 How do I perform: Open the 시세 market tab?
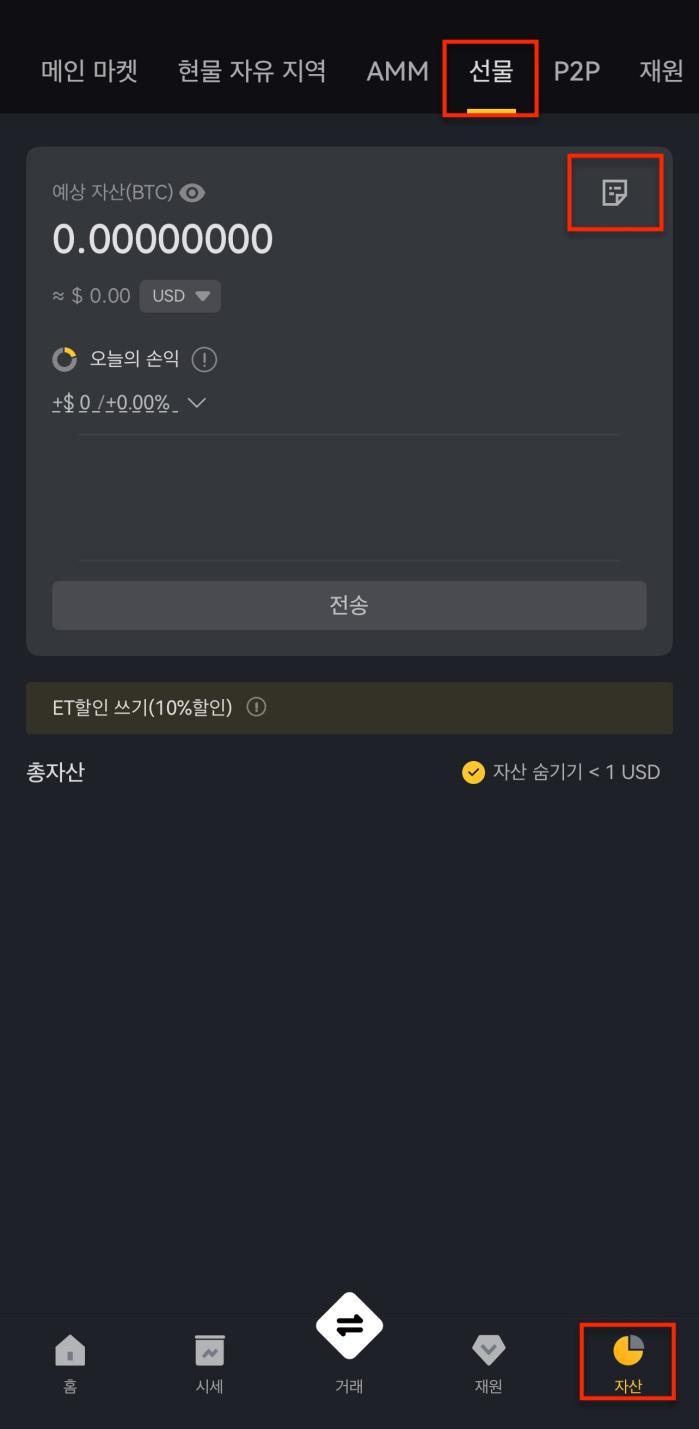[209, 1364]
